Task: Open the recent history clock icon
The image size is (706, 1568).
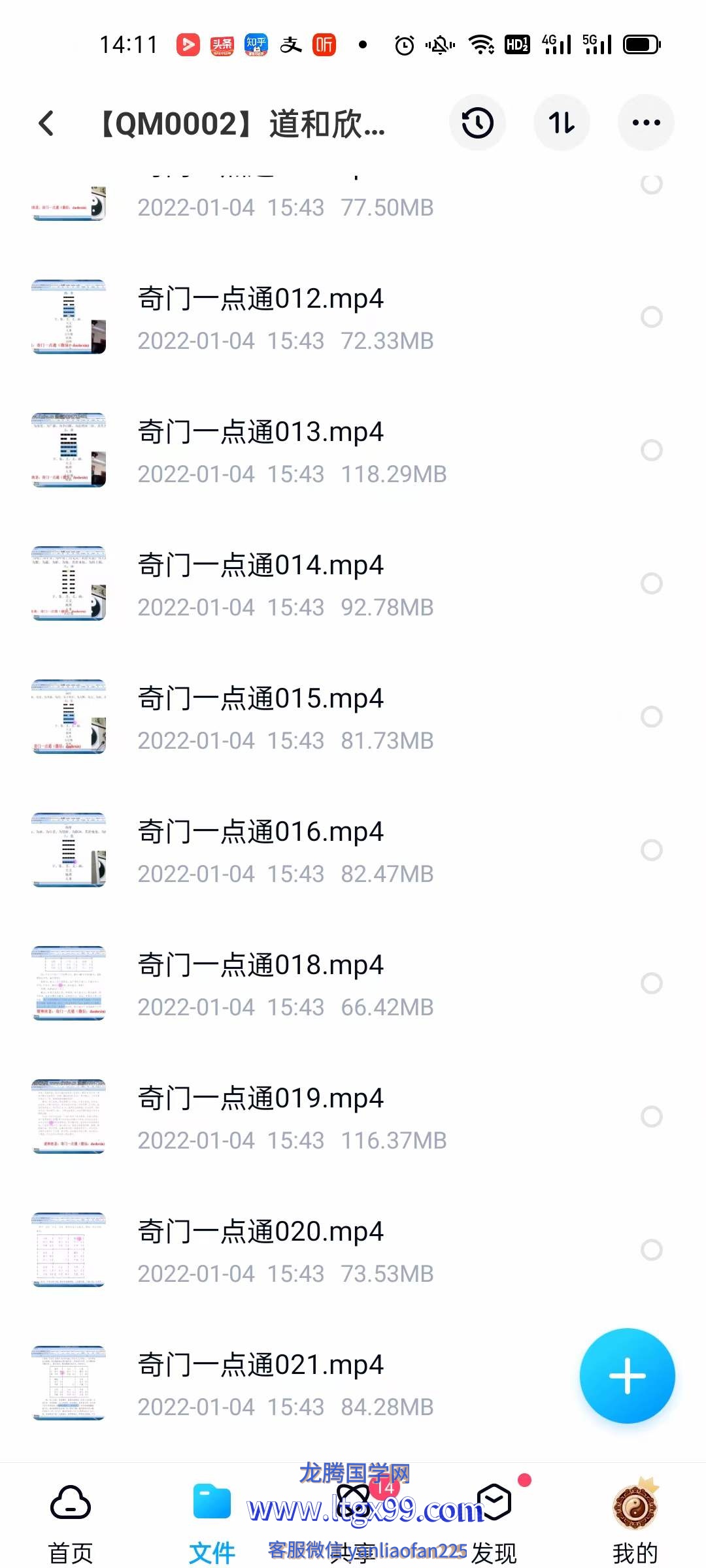Action: click(477, 123)
